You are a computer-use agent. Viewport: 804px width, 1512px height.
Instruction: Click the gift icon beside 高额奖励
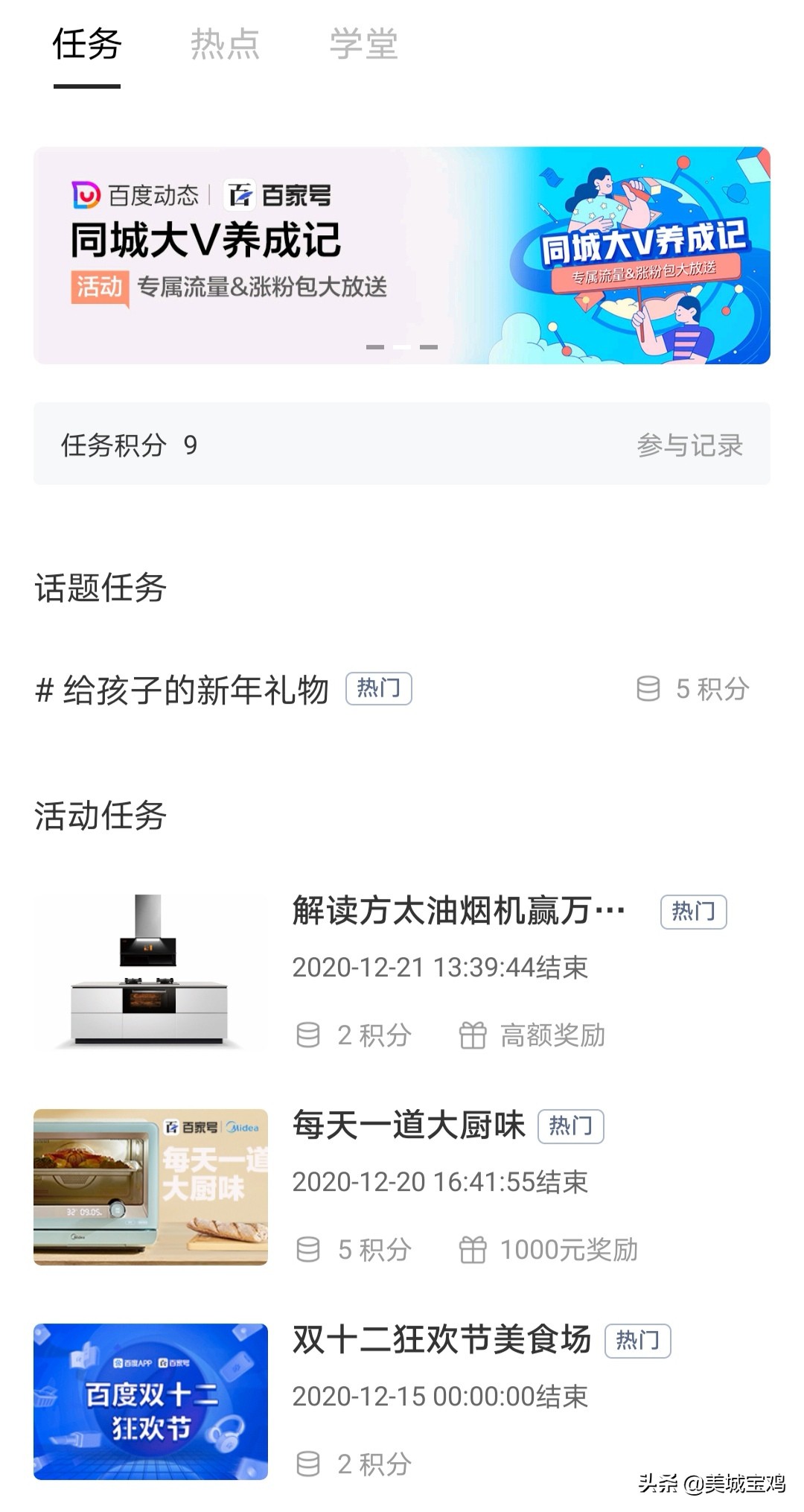[x=474, y=1035]
